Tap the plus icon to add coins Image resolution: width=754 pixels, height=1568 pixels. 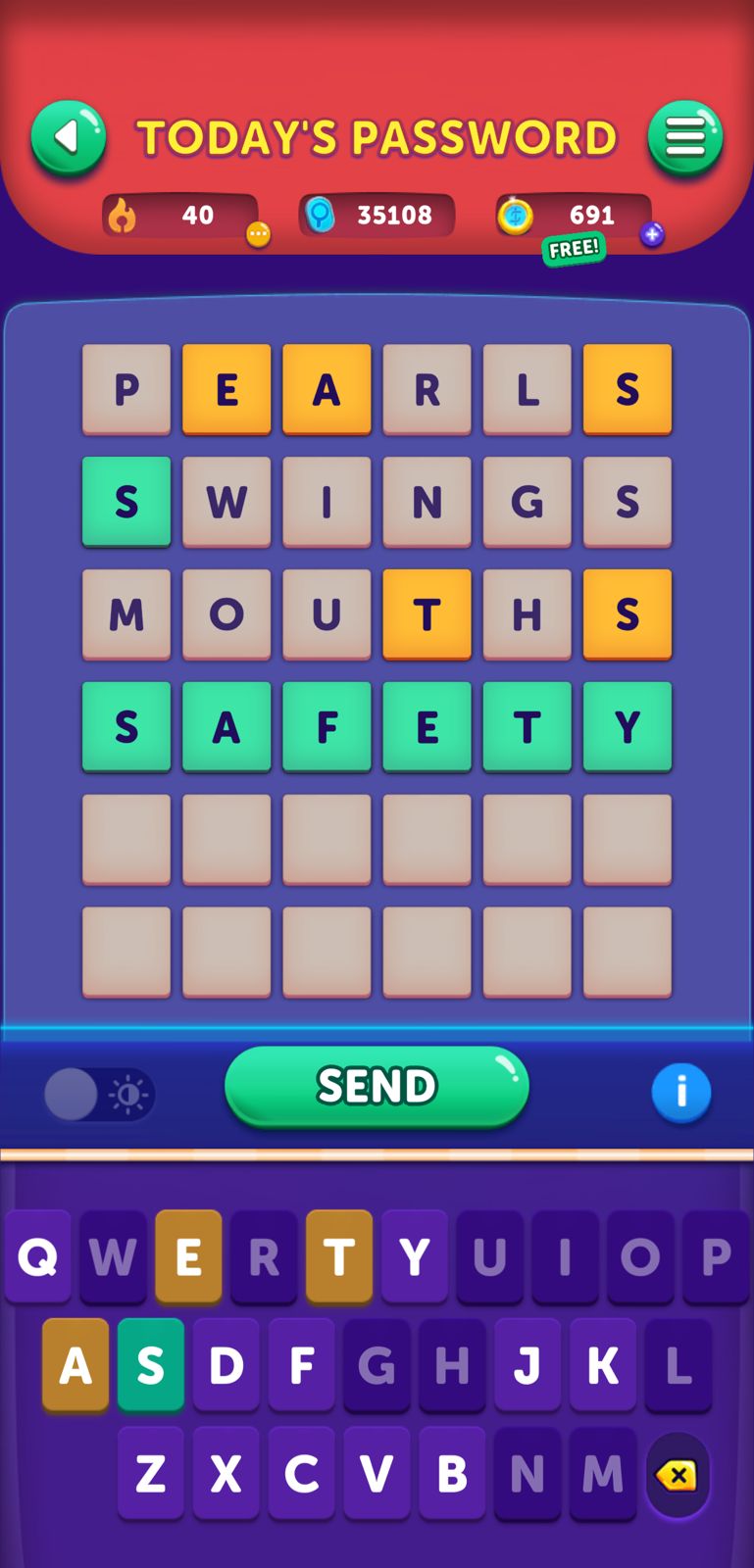(x=652, y=234)
